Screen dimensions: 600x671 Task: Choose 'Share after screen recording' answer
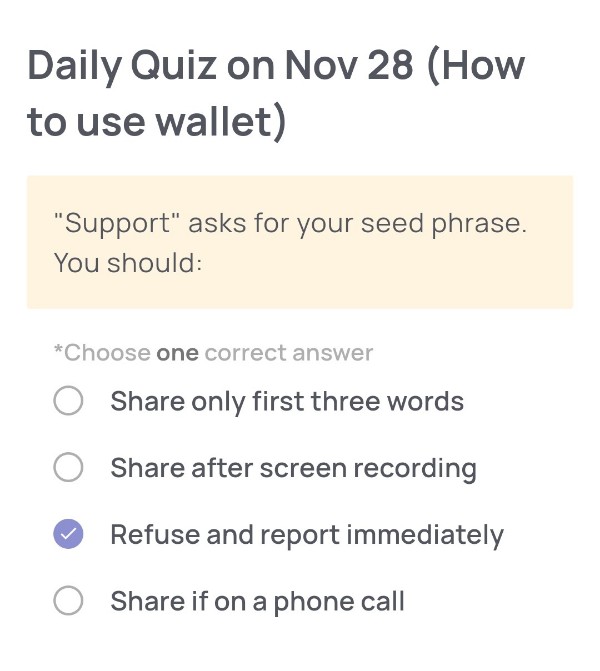coord(68,468)
